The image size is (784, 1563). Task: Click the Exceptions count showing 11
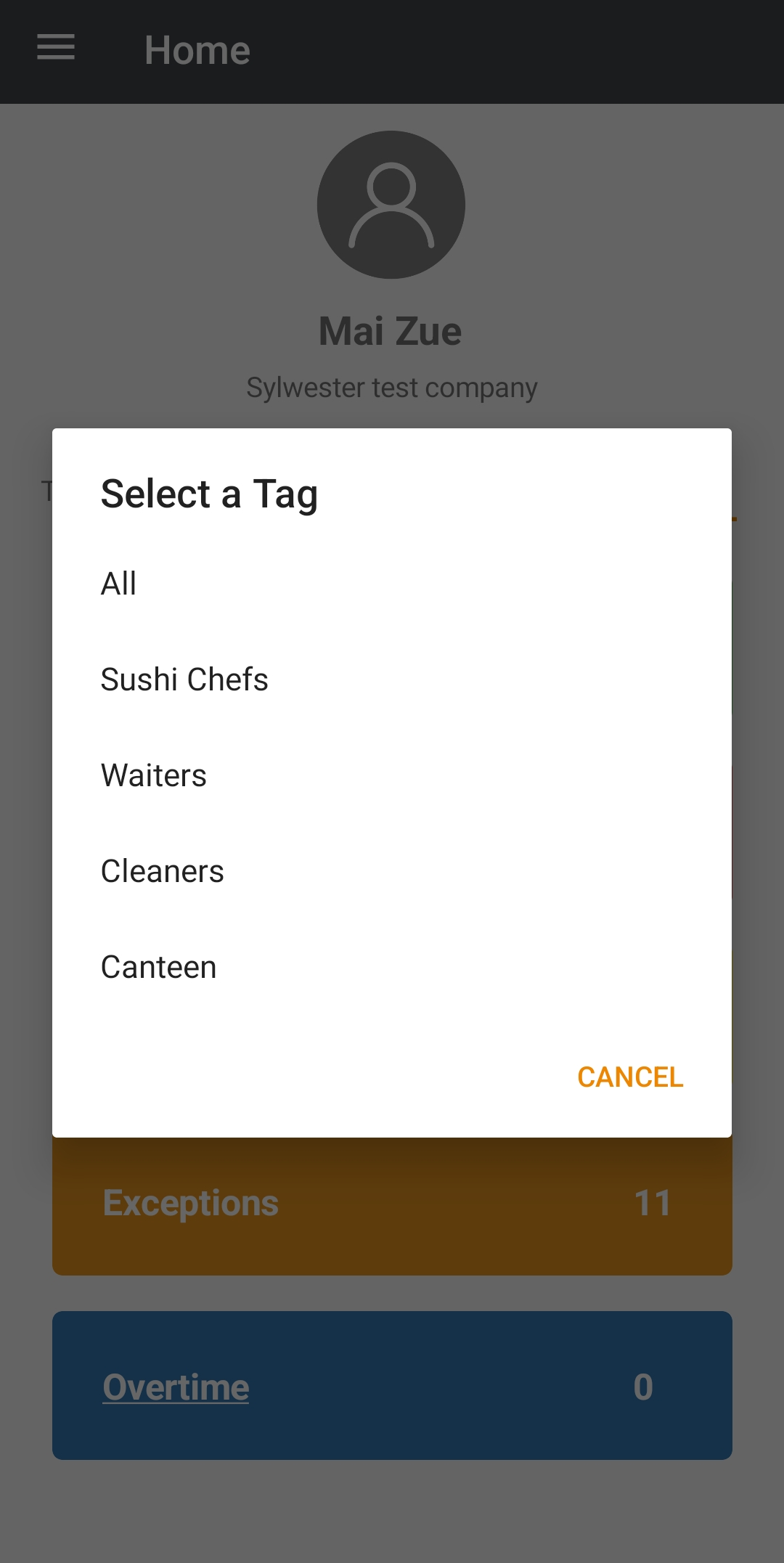coord(652,1203)
